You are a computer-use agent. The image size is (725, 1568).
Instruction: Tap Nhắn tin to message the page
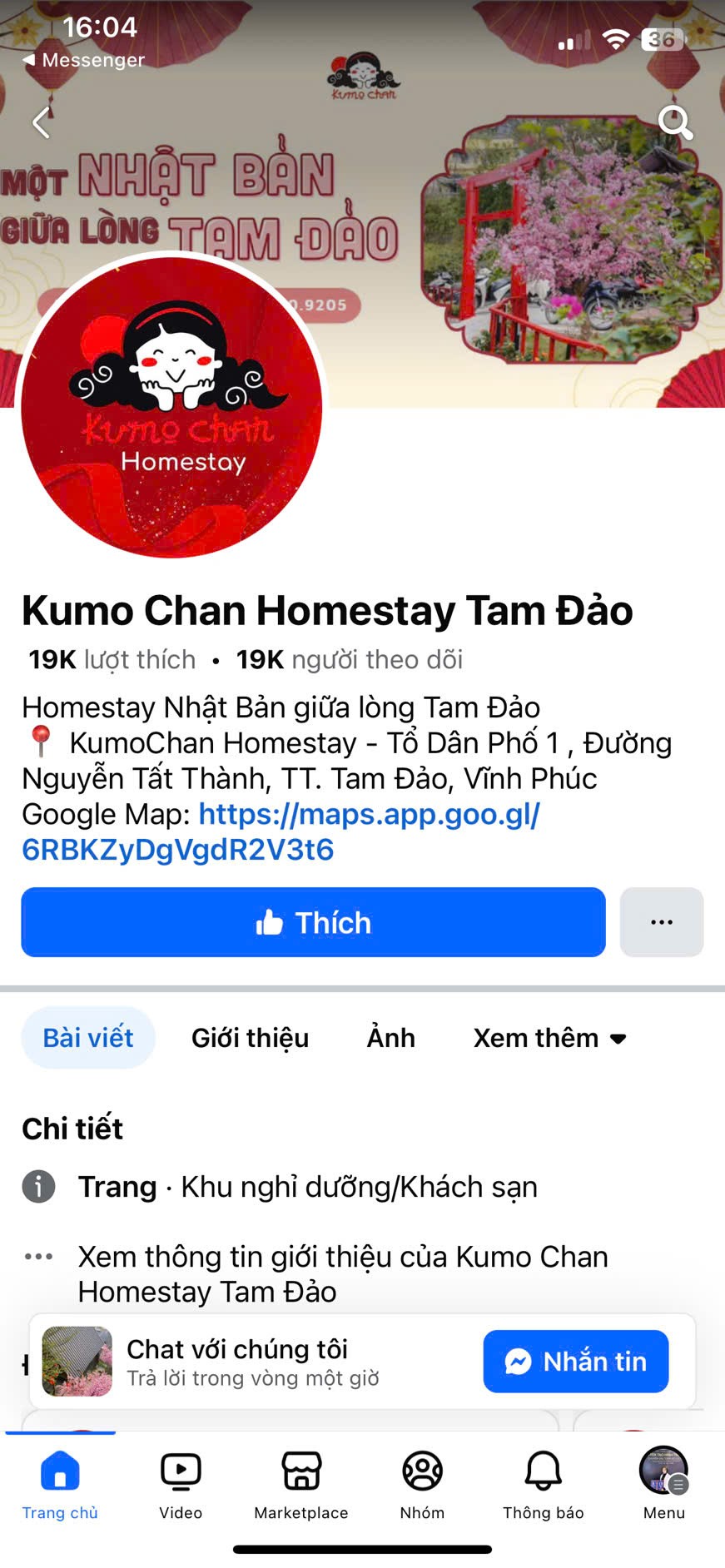[576, 1362]
